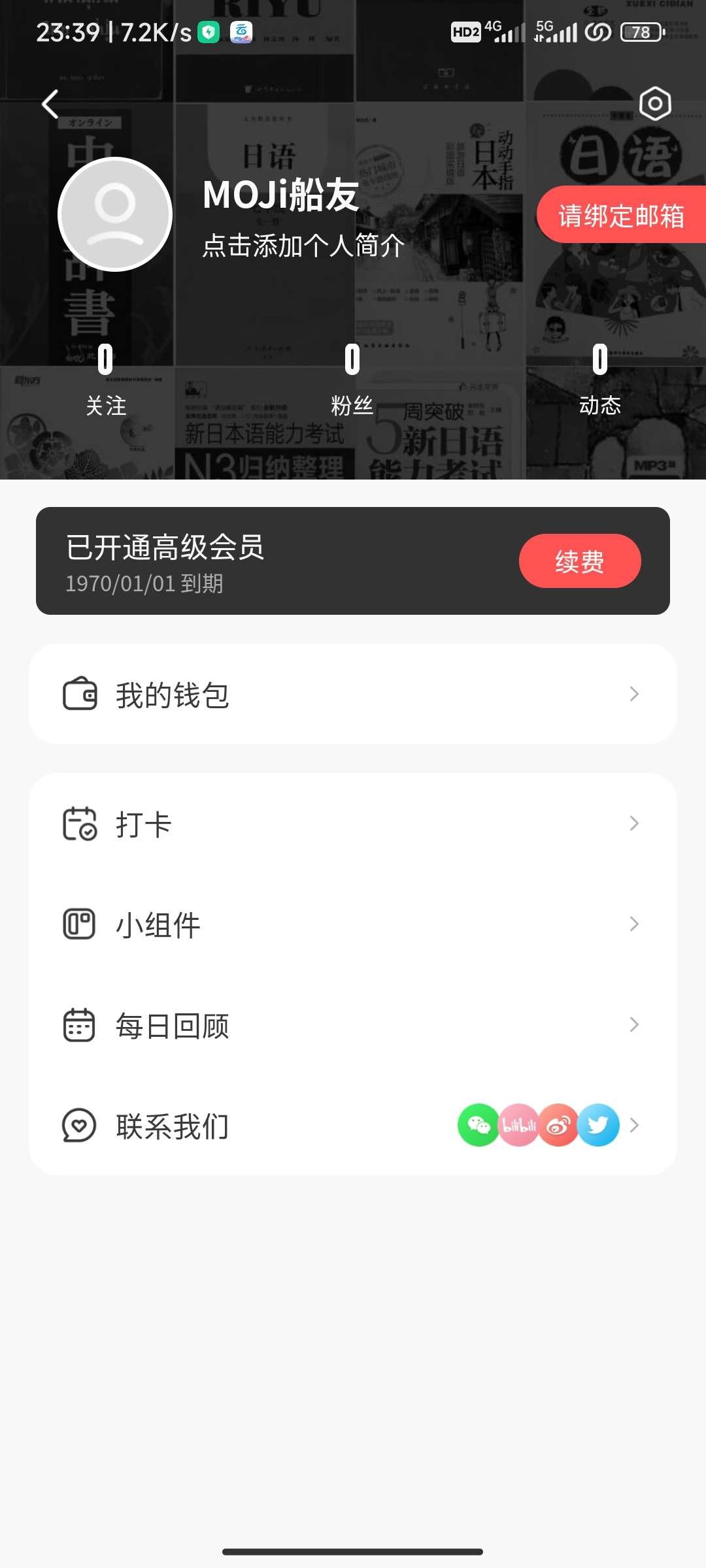Select the wallet icon beside 我的钱包
706x1568 pixels.
[80, 694]
